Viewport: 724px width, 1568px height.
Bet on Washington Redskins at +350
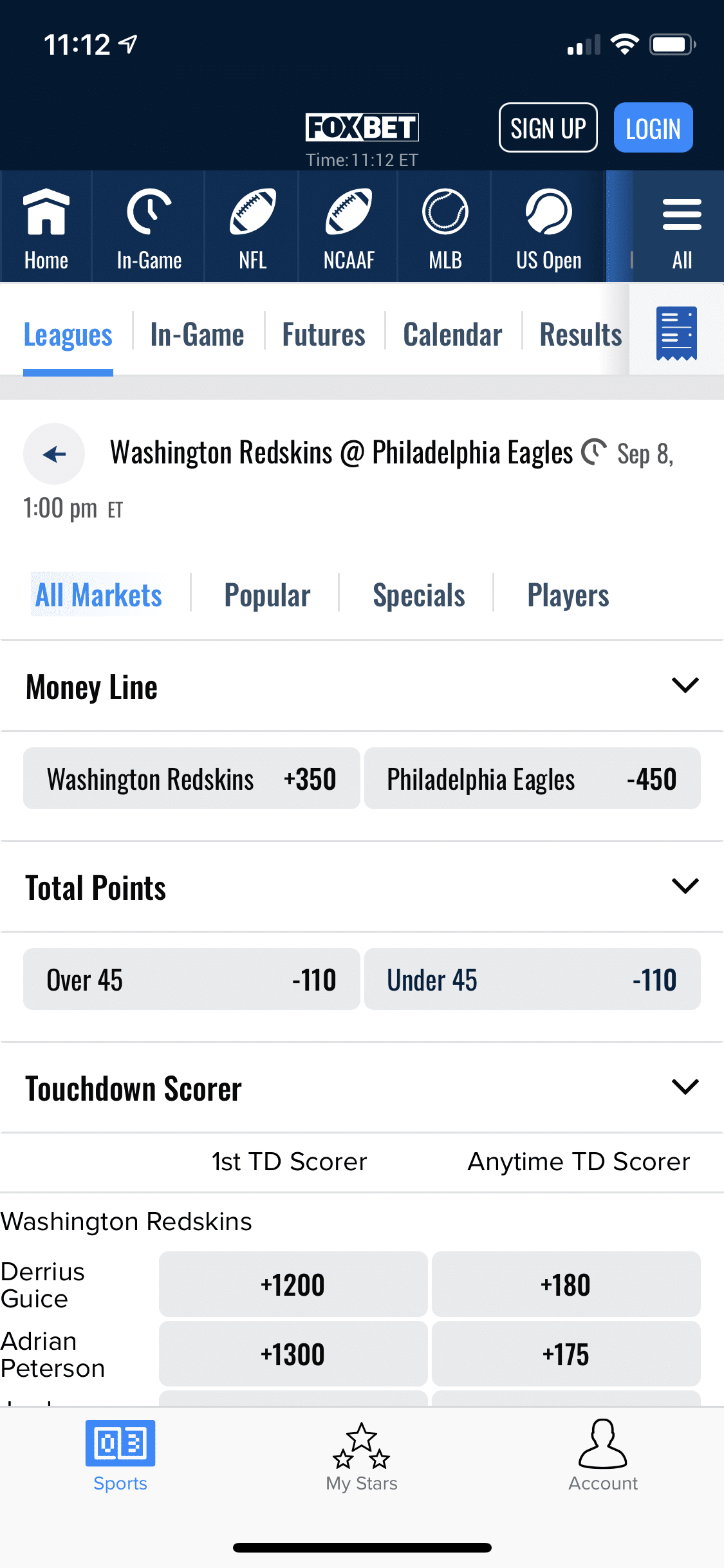pyautogui.click(x=191, y=778)
